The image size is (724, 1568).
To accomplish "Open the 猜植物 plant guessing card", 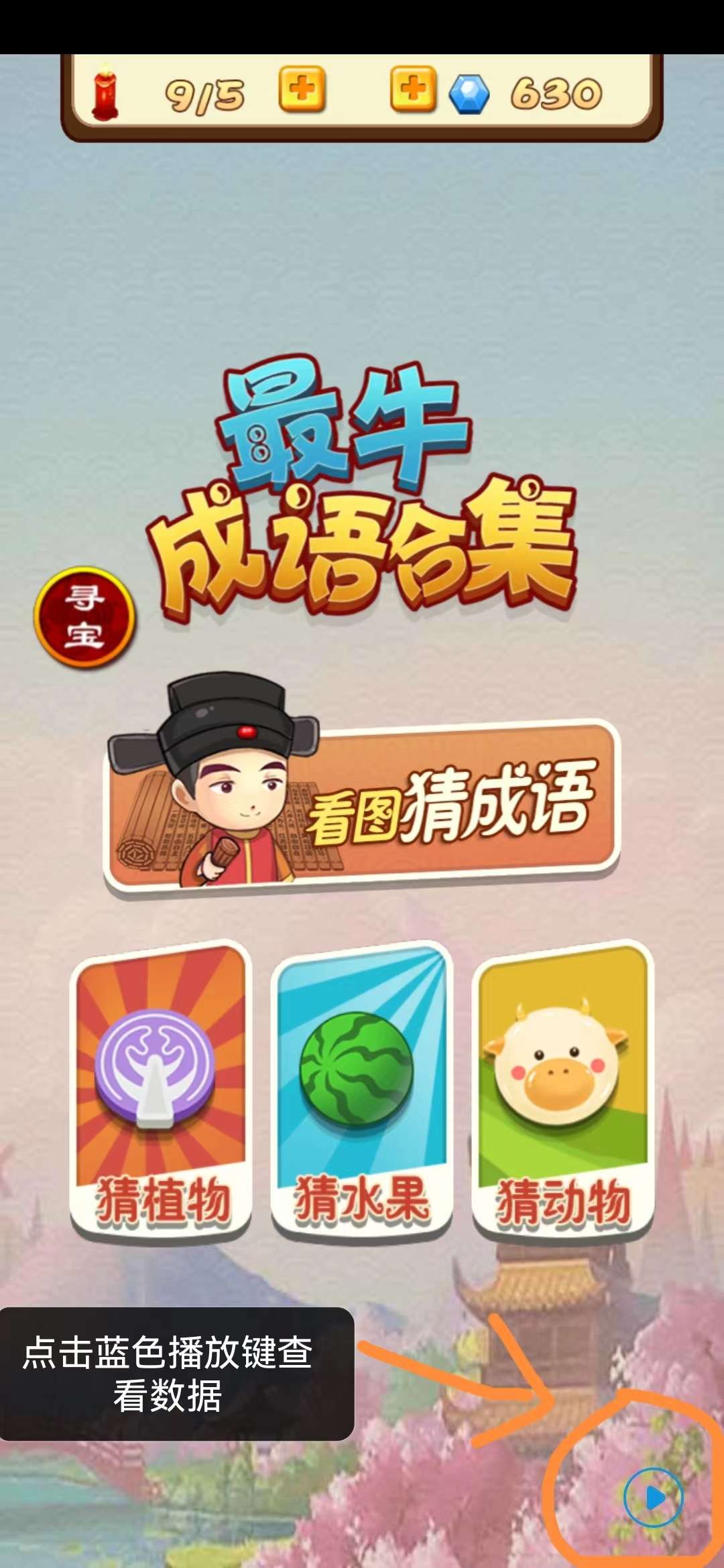I will click(x=161, y=1092).
